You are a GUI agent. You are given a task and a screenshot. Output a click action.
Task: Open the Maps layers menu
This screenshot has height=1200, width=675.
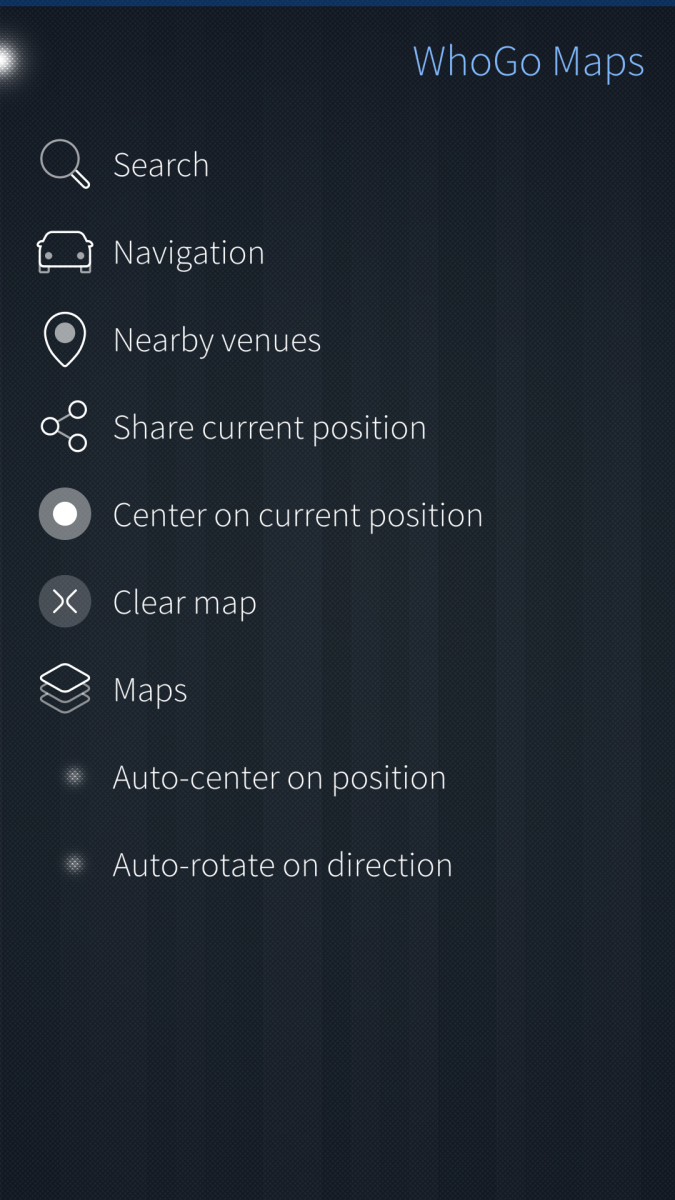pos(150,691)
